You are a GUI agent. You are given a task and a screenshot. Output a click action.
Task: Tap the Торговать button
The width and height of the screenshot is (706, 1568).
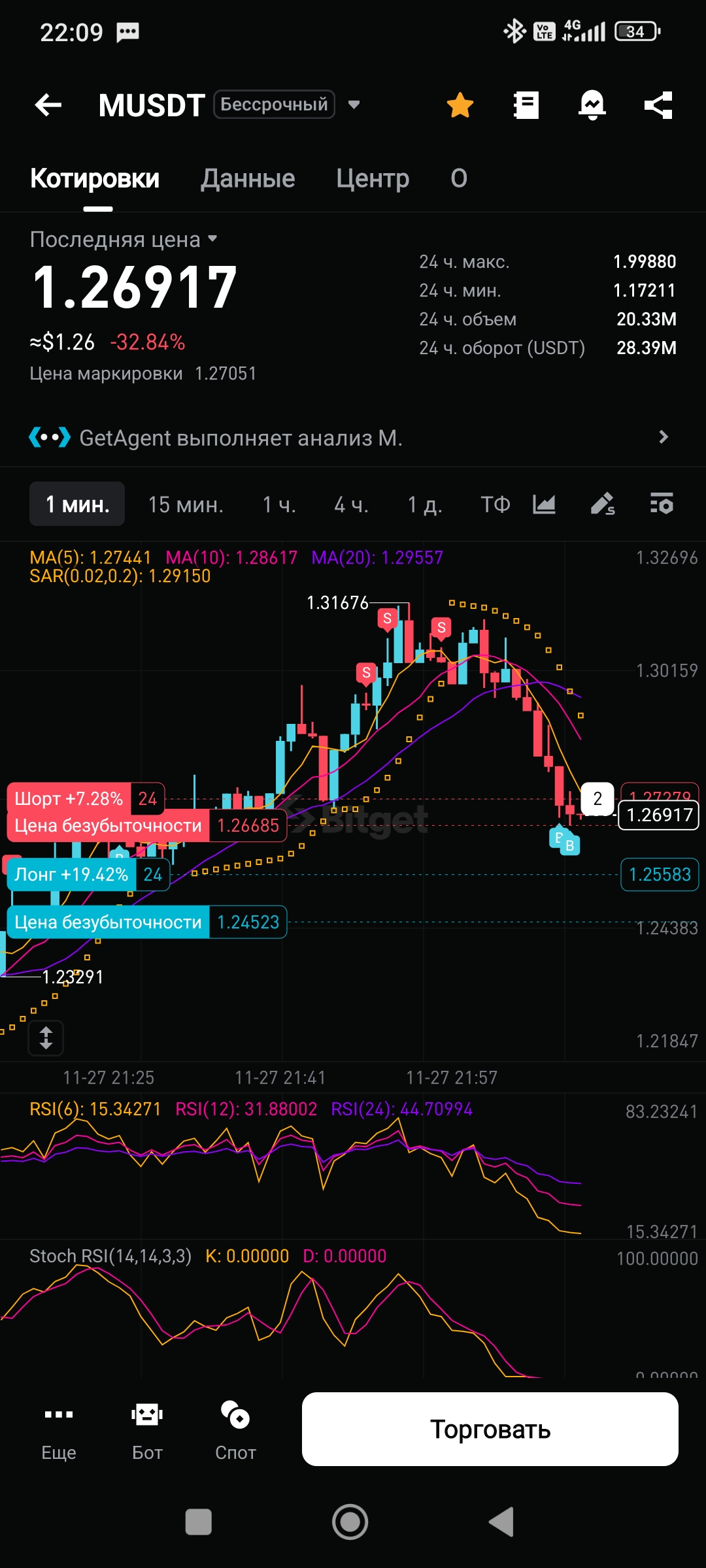coord(490,1429)
